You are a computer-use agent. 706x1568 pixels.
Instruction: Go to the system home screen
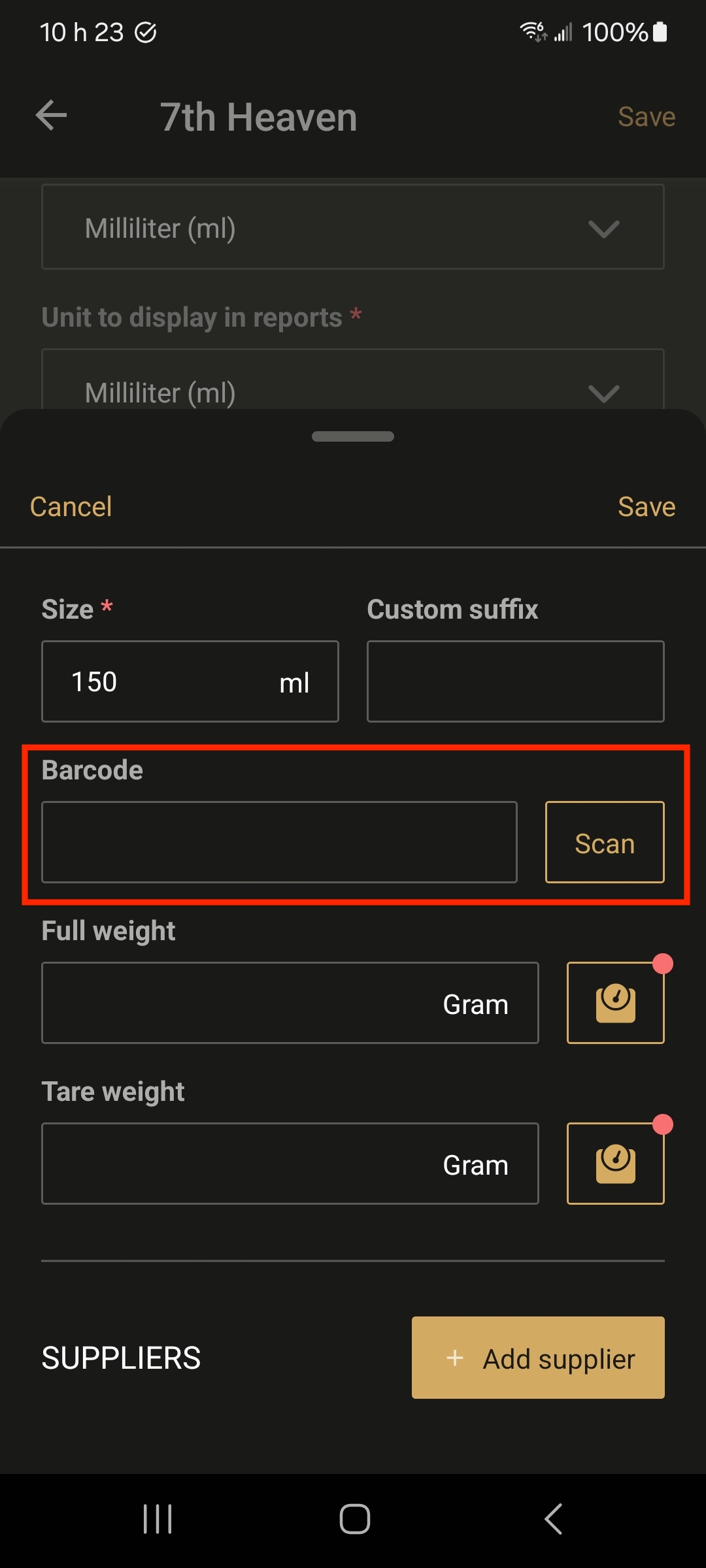[x=354, y=1519]
